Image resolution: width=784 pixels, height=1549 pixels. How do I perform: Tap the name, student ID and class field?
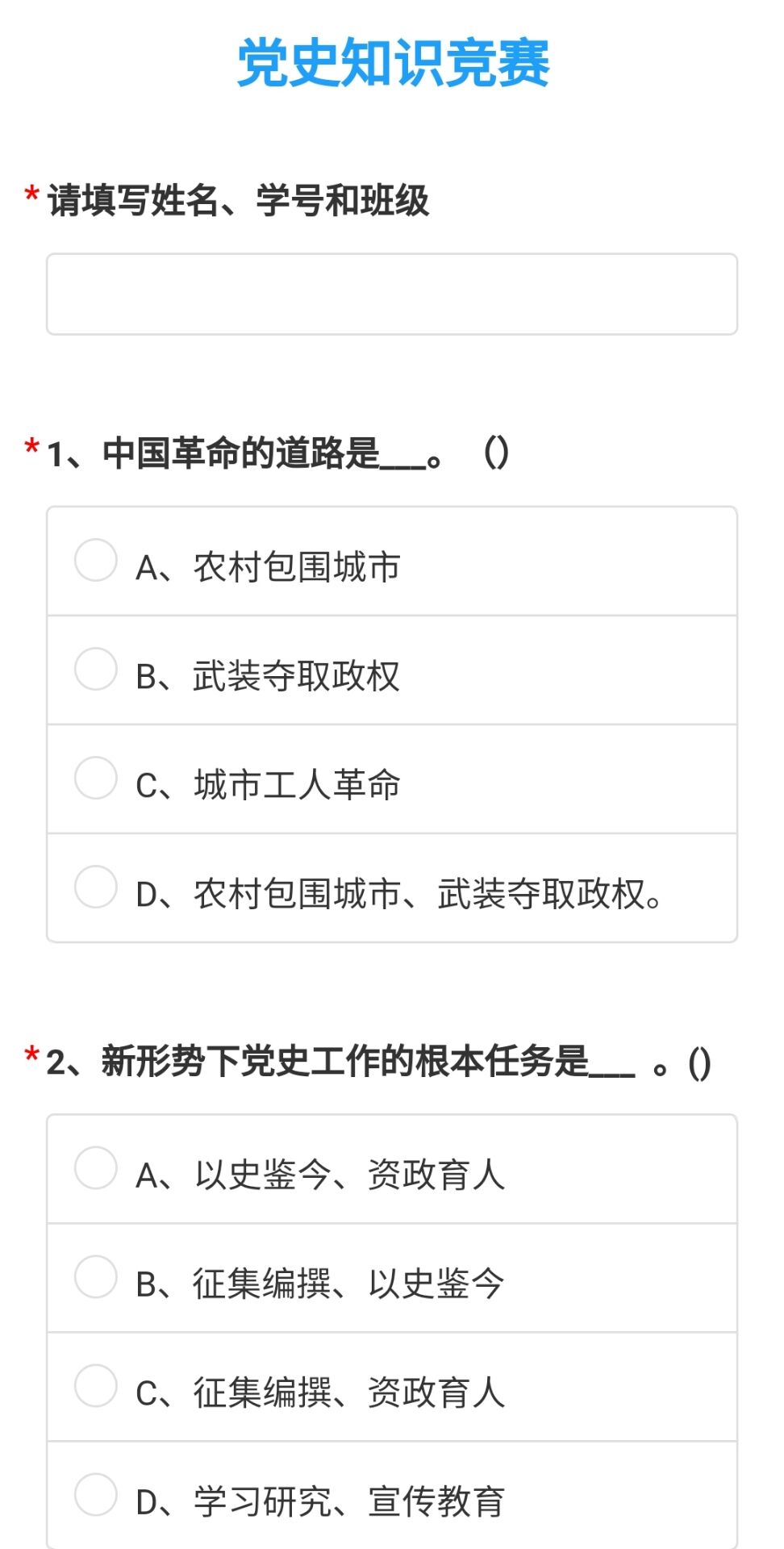[392, 294]
